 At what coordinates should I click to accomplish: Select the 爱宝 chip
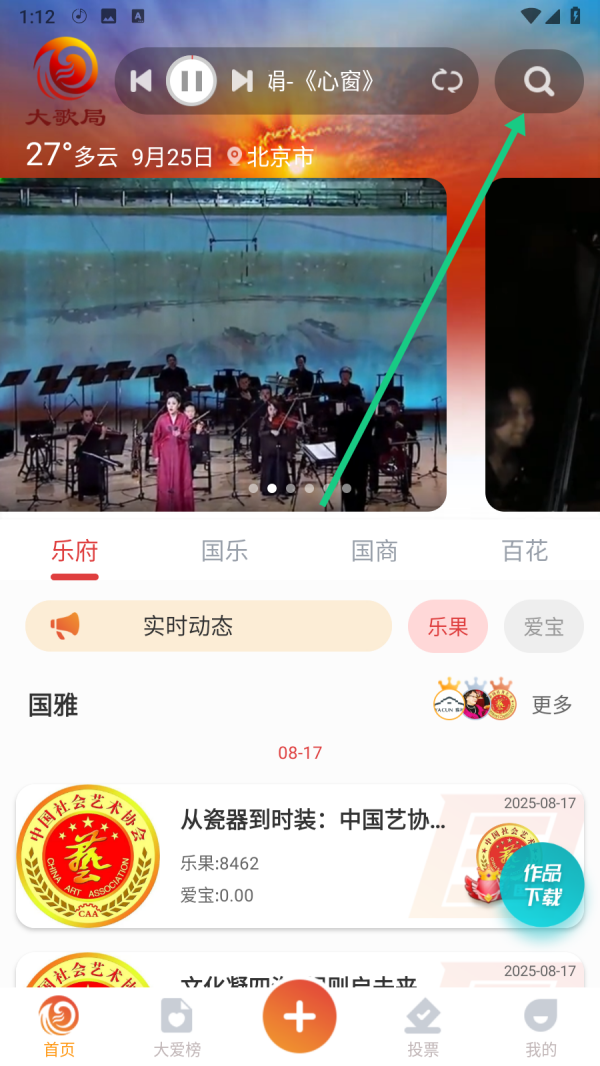tap(543, 627)
